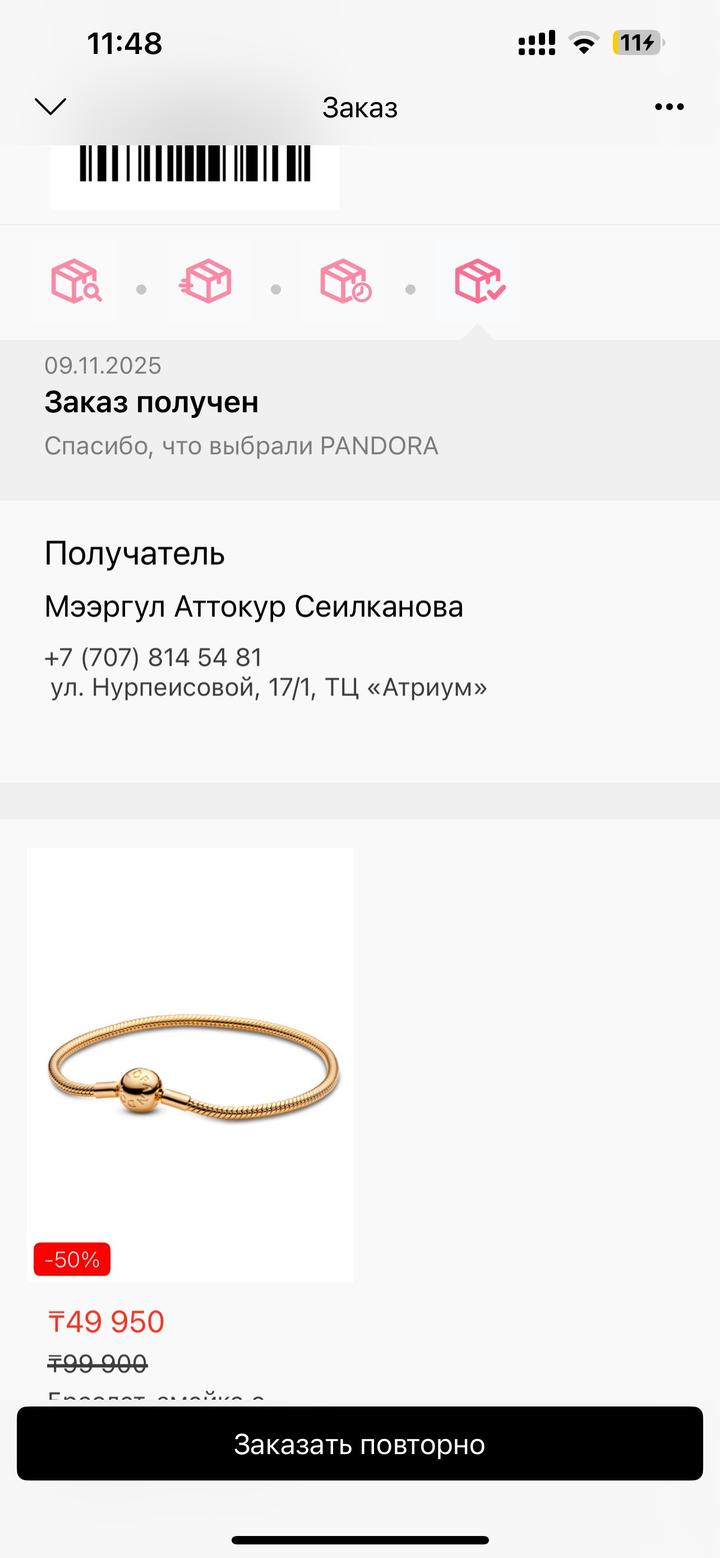Select the order shipped status icon
The width and height of the screenshot is (720, 1558).
(x=206, y=282)
